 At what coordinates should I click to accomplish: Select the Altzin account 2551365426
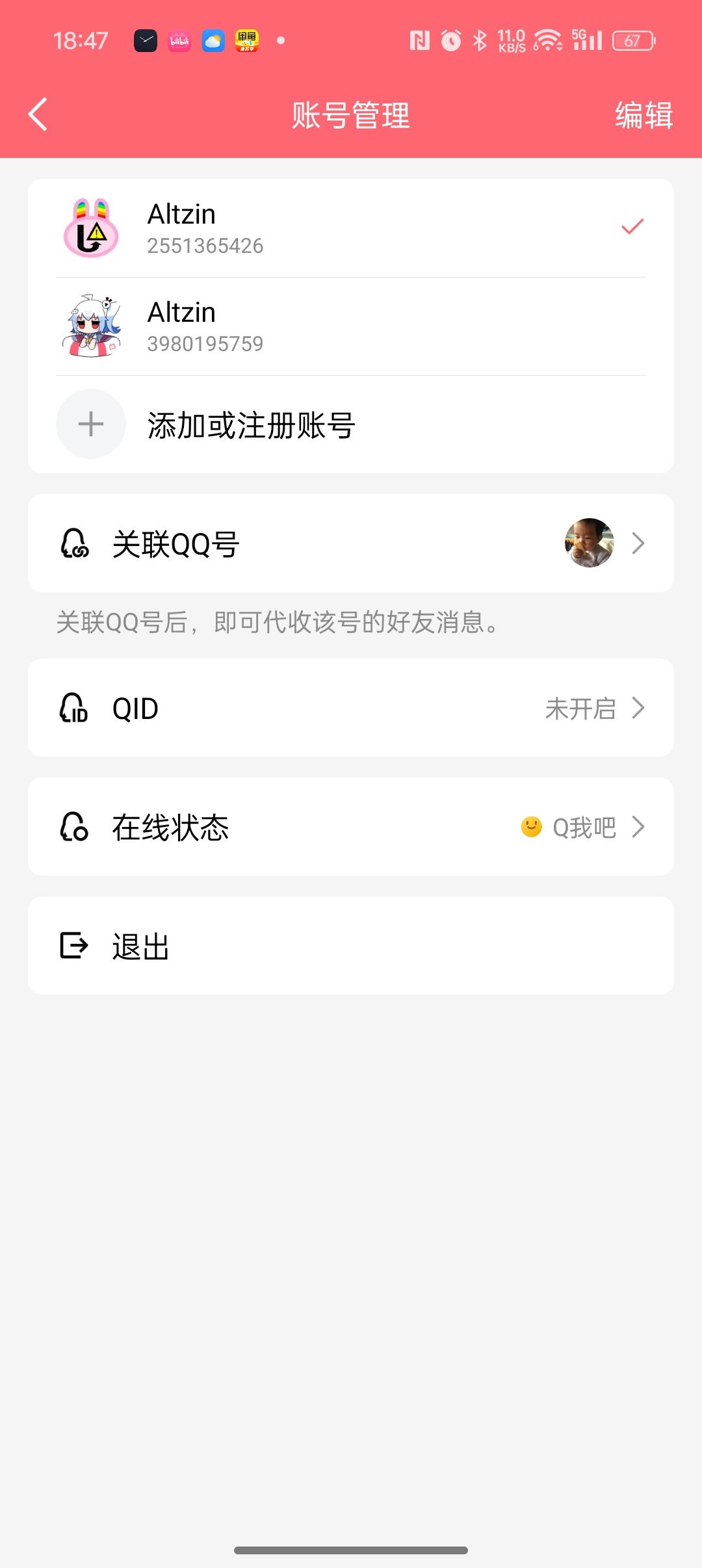(x=351, y=228)
